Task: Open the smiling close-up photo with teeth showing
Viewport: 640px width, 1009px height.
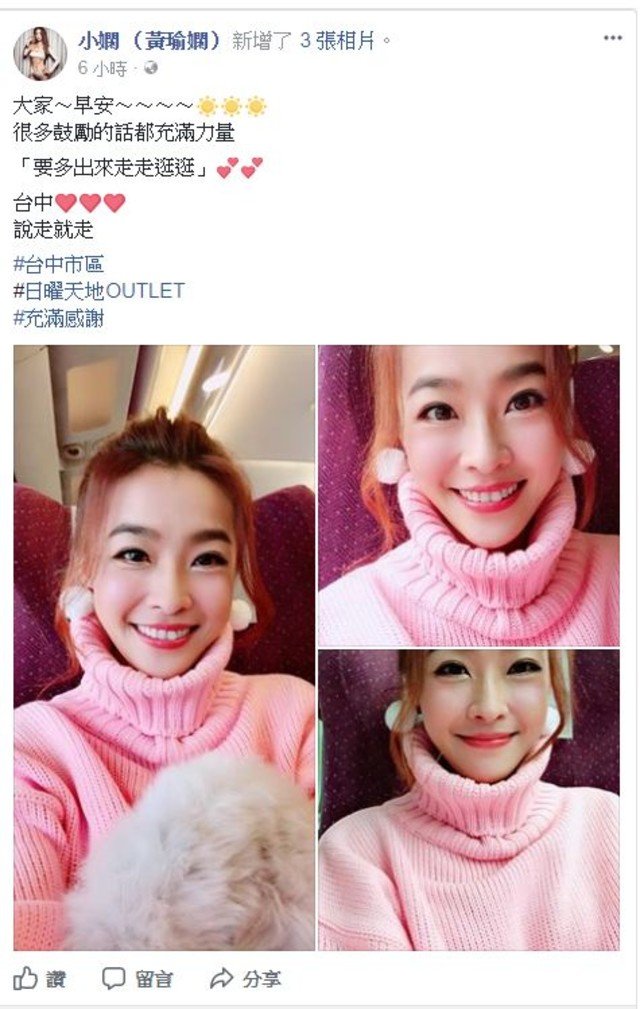Action: point(469,495)
